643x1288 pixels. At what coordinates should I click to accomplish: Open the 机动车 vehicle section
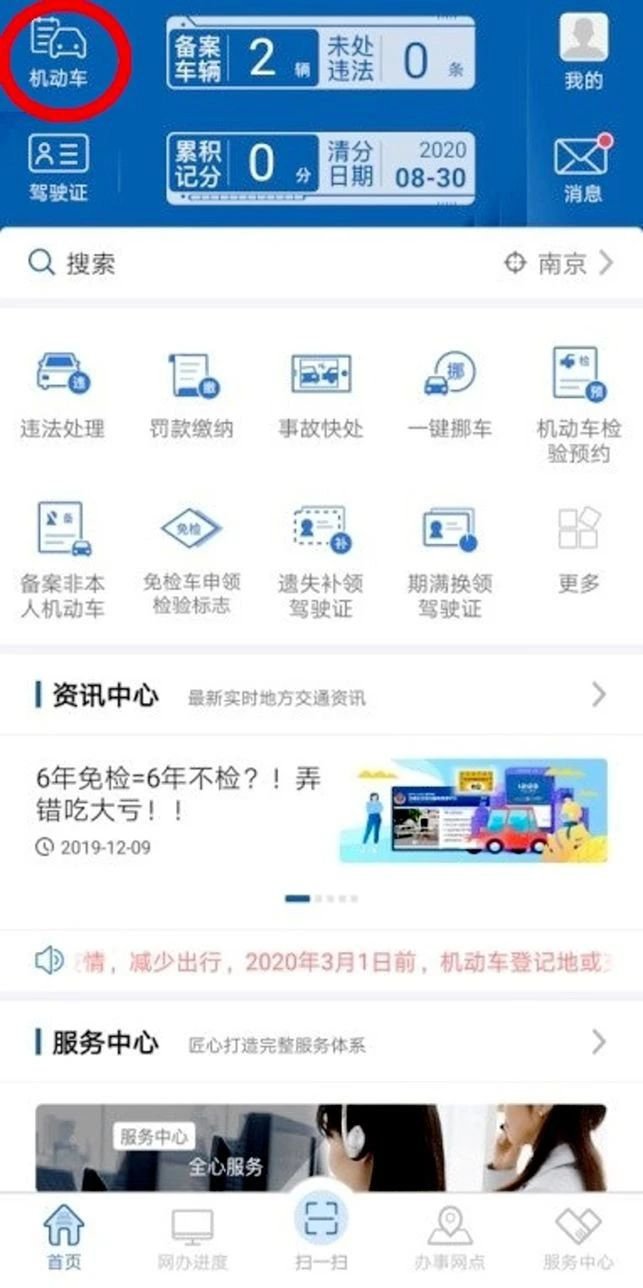pyautogui.click(x=58, y=52)
